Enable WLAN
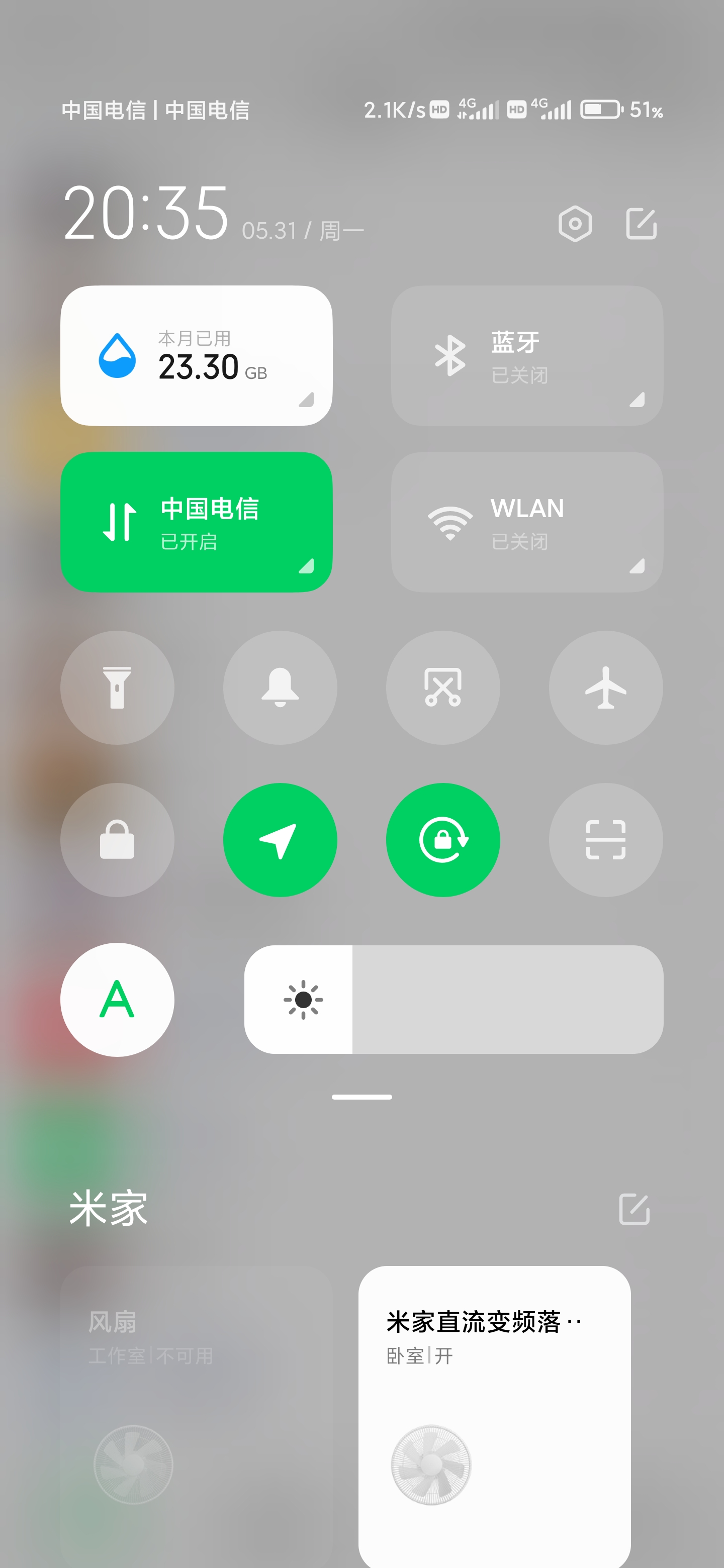 point(527,522)
